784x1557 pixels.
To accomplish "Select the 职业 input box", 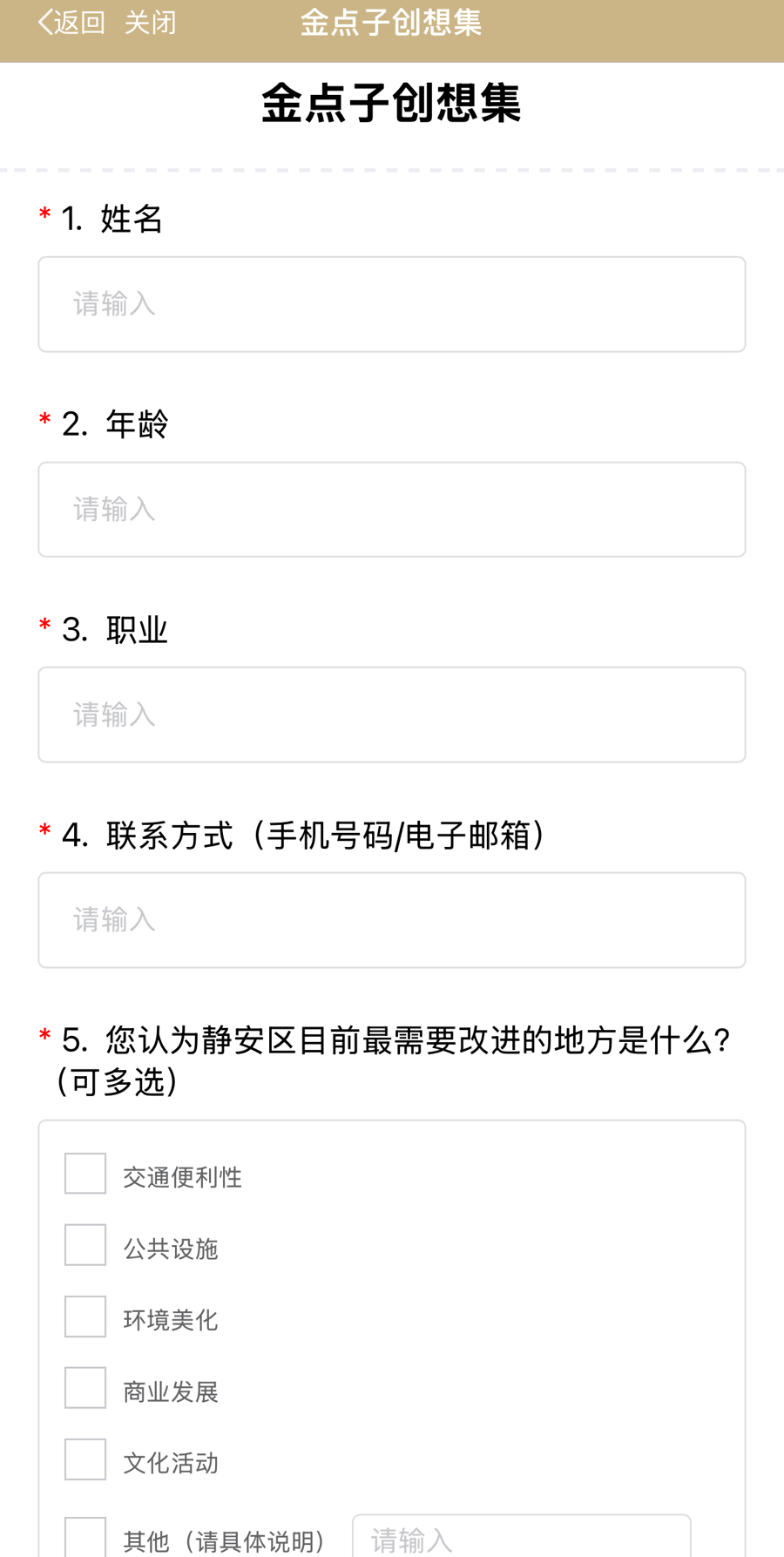I will [392, 714].
